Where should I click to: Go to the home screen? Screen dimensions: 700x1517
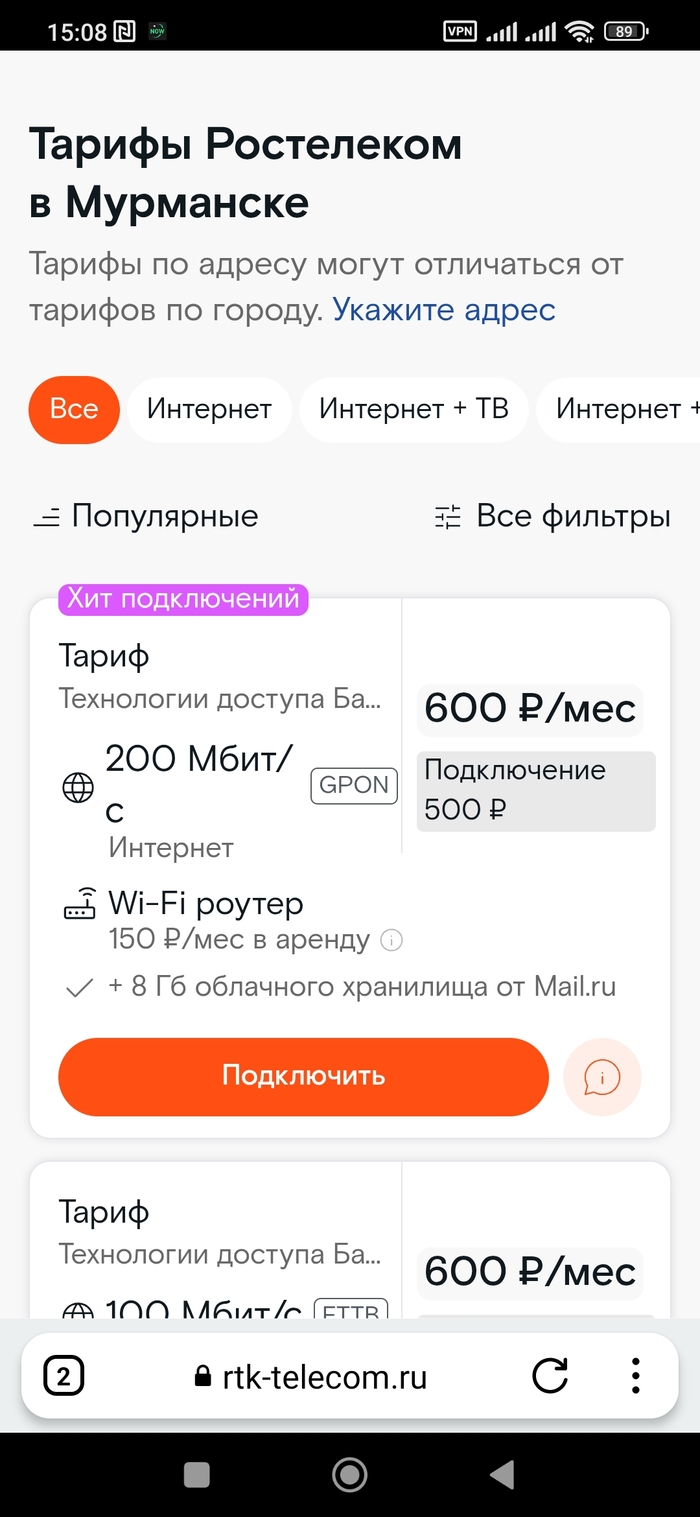350,1473
